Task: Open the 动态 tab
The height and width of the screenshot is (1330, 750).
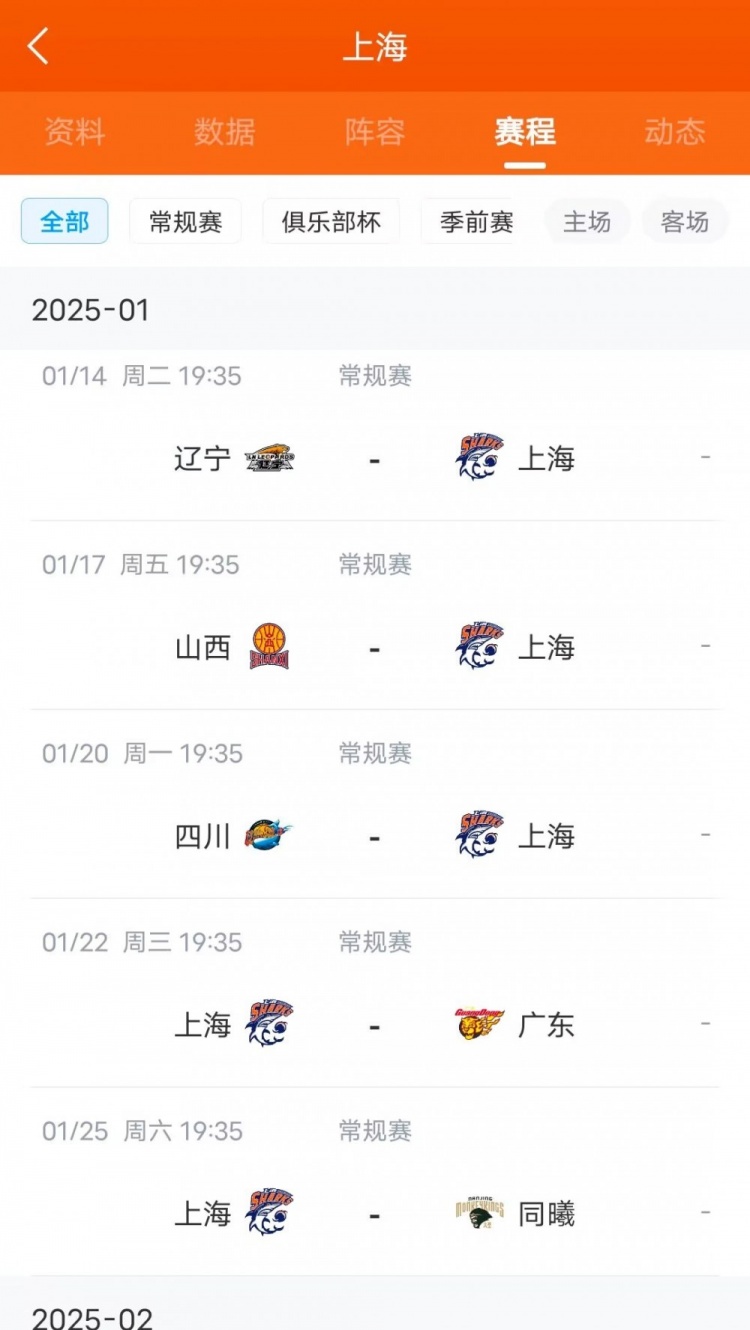Action: pos(675,132)
